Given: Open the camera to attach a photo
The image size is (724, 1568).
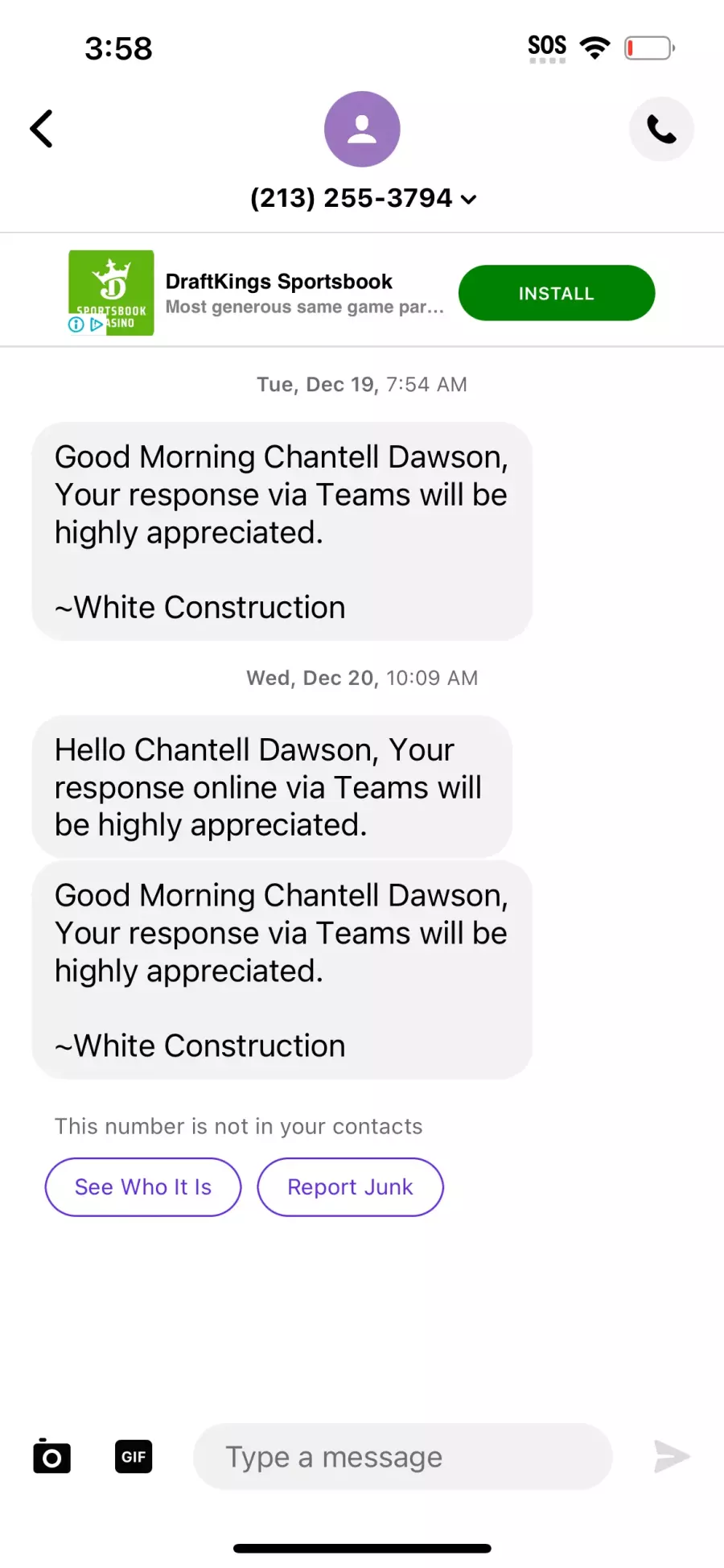Looking at the screenshot, I should point(52,1456).
